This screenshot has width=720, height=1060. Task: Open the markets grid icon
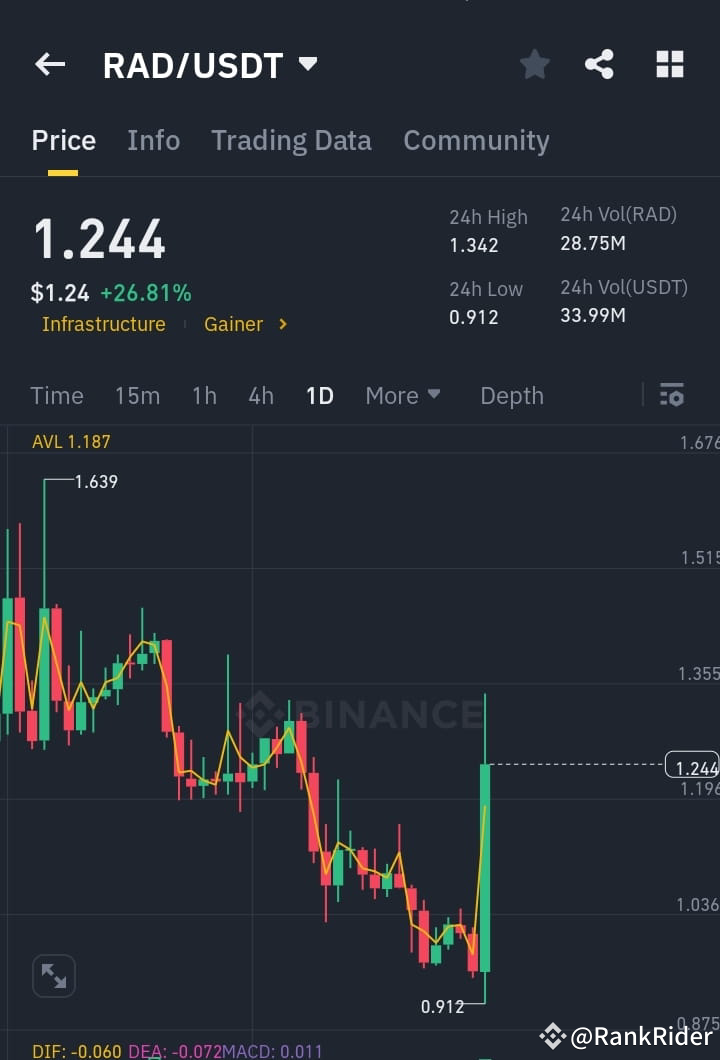click(669, 64)
